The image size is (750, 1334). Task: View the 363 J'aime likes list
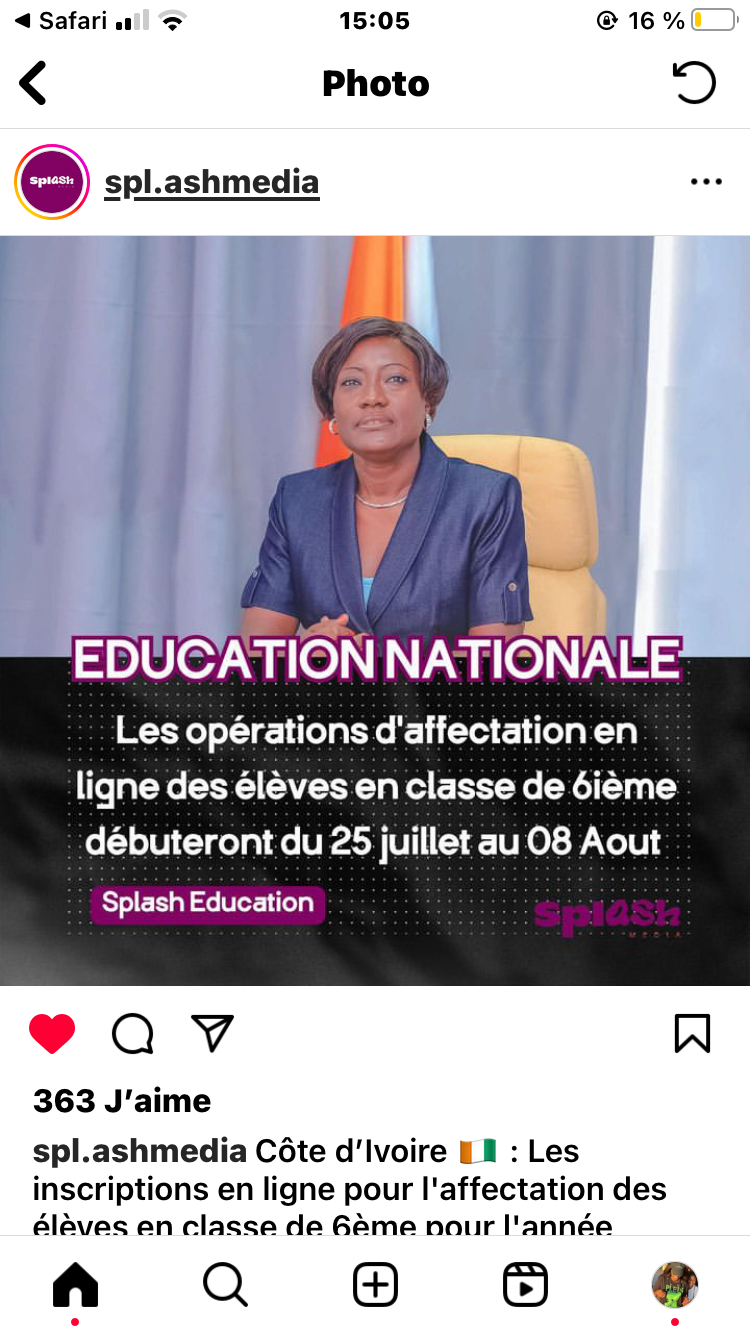(122, 1101)
